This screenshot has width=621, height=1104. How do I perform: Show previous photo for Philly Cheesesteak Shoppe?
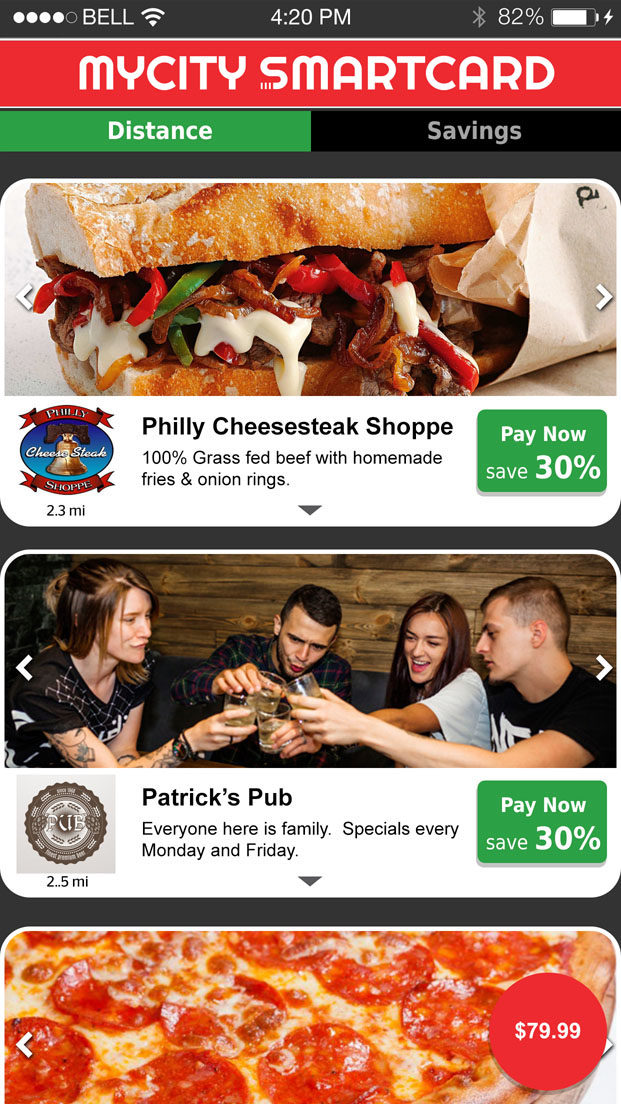[24, 296]
